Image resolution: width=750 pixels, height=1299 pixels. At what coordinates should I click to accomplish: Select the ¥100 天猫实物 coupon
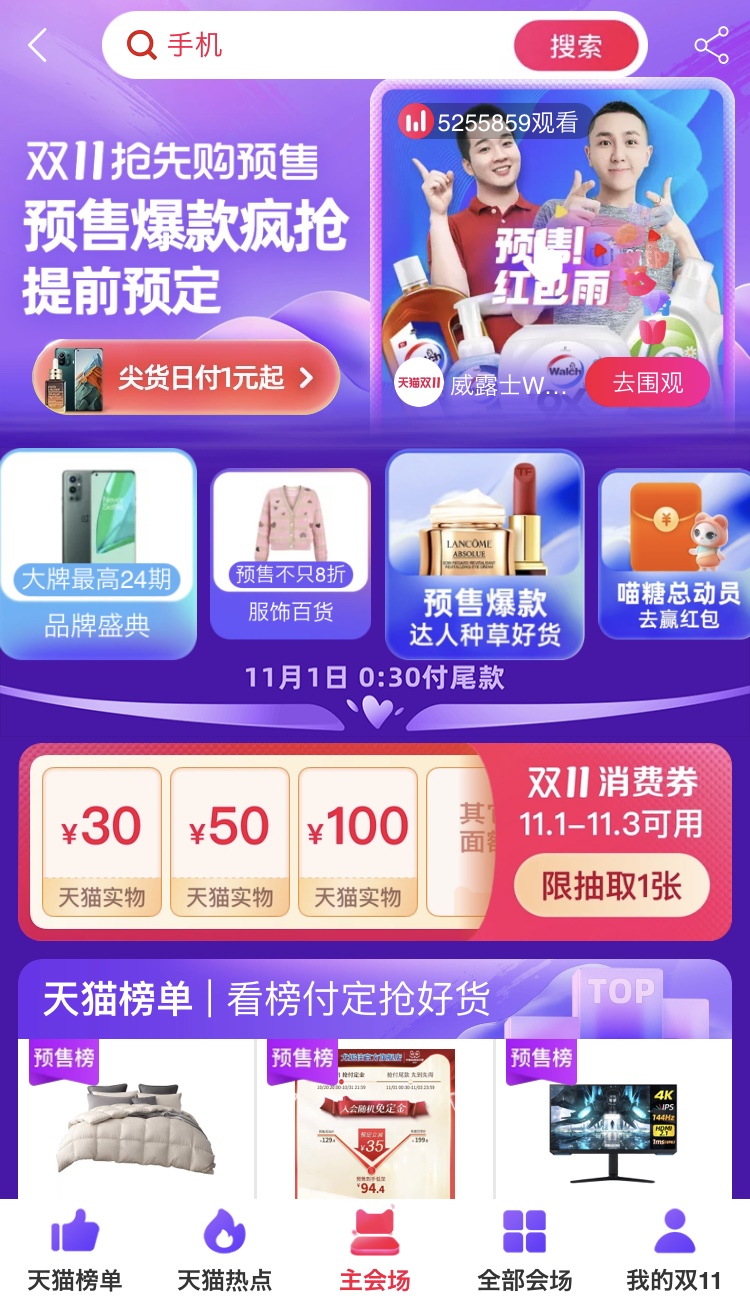357,841
